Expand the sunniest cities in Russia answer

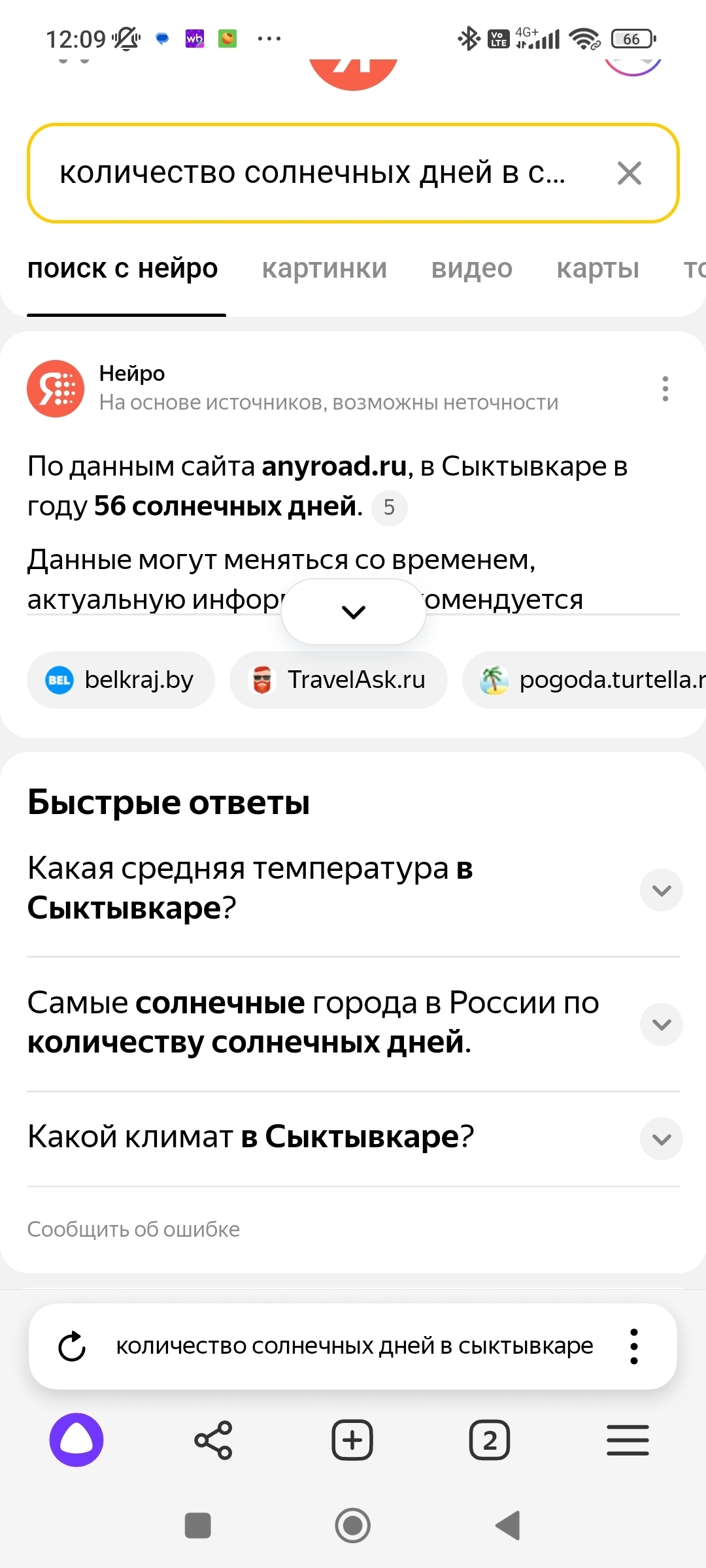pyautogui.click(x=662, y=1024)
